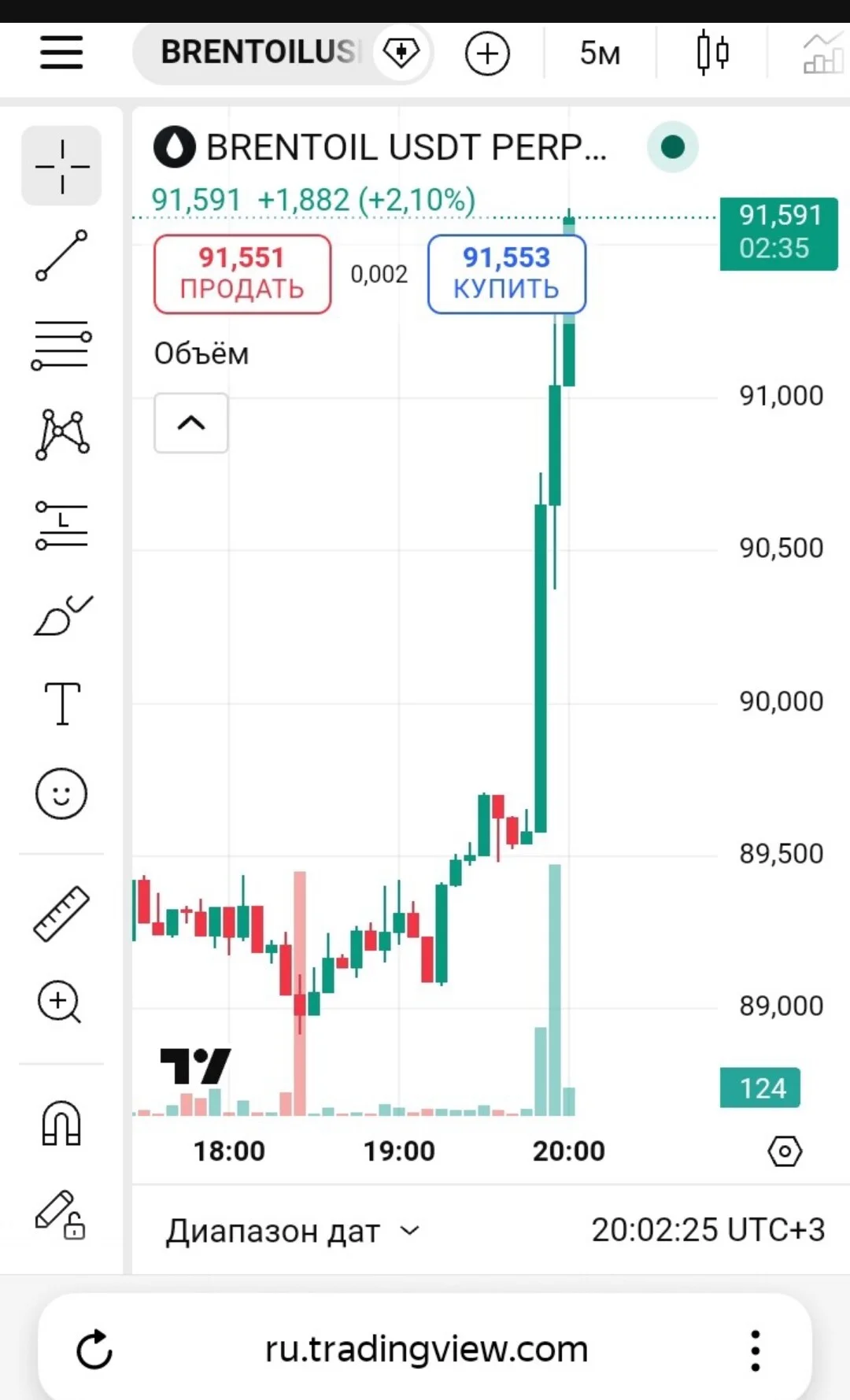The height and width of the screenshot is (1400, 850).
Task: Open the indicators chart icon
Action: (x=823, y=54)
